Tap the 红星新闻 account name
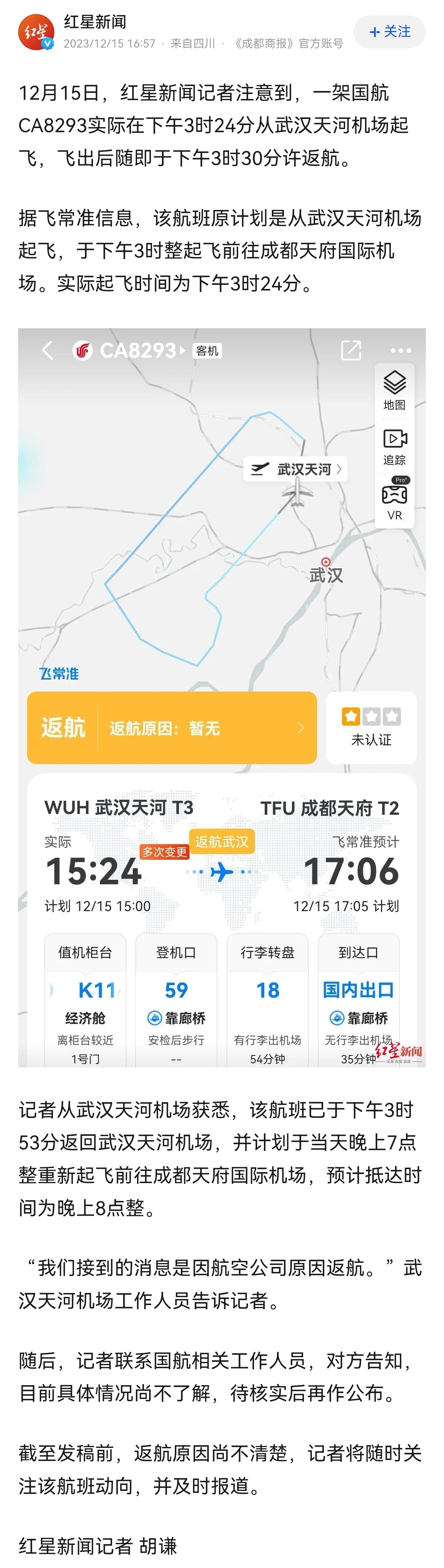The height and width of the screenshot is (1568, 444). 95,22
